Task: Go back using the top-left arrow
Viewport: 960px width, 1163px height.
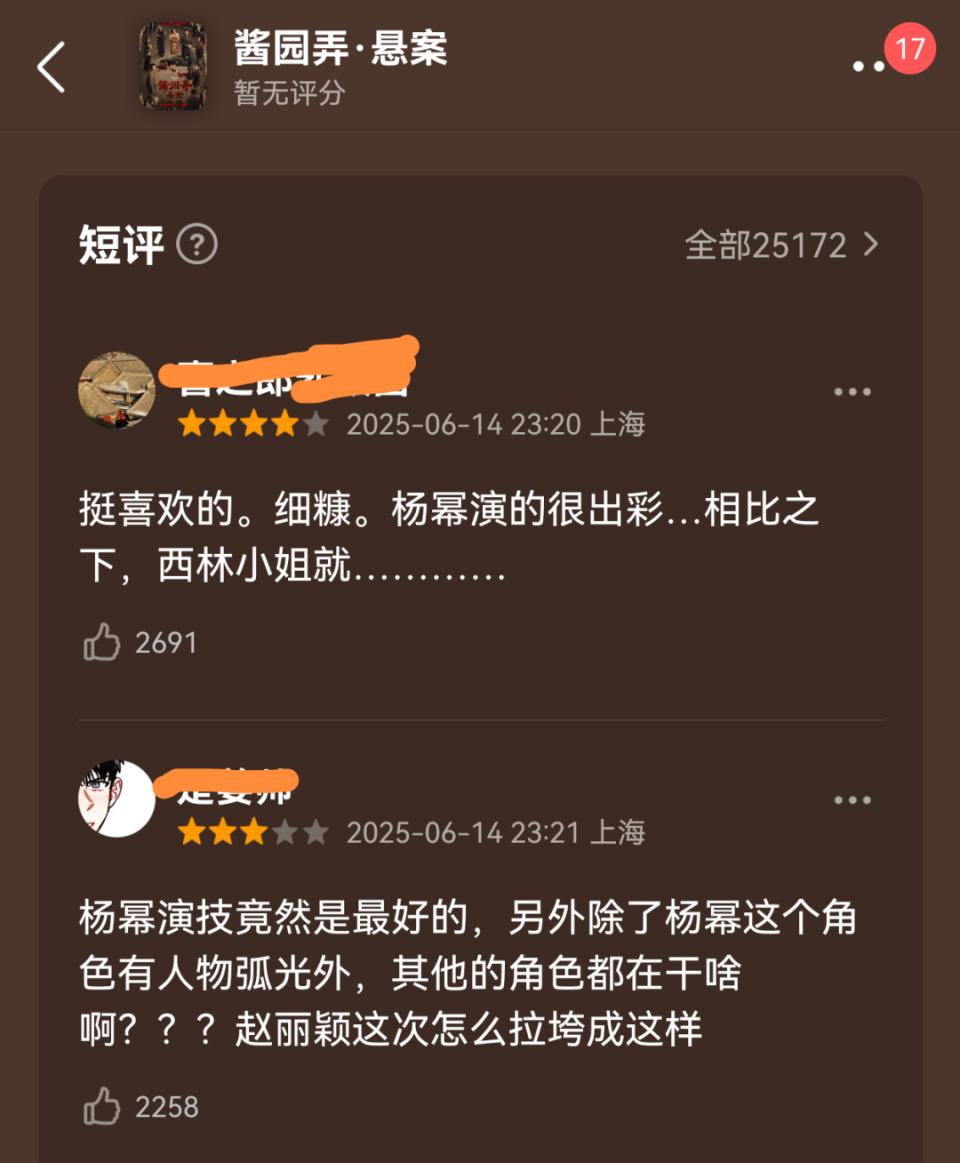Action: [51, 68]
